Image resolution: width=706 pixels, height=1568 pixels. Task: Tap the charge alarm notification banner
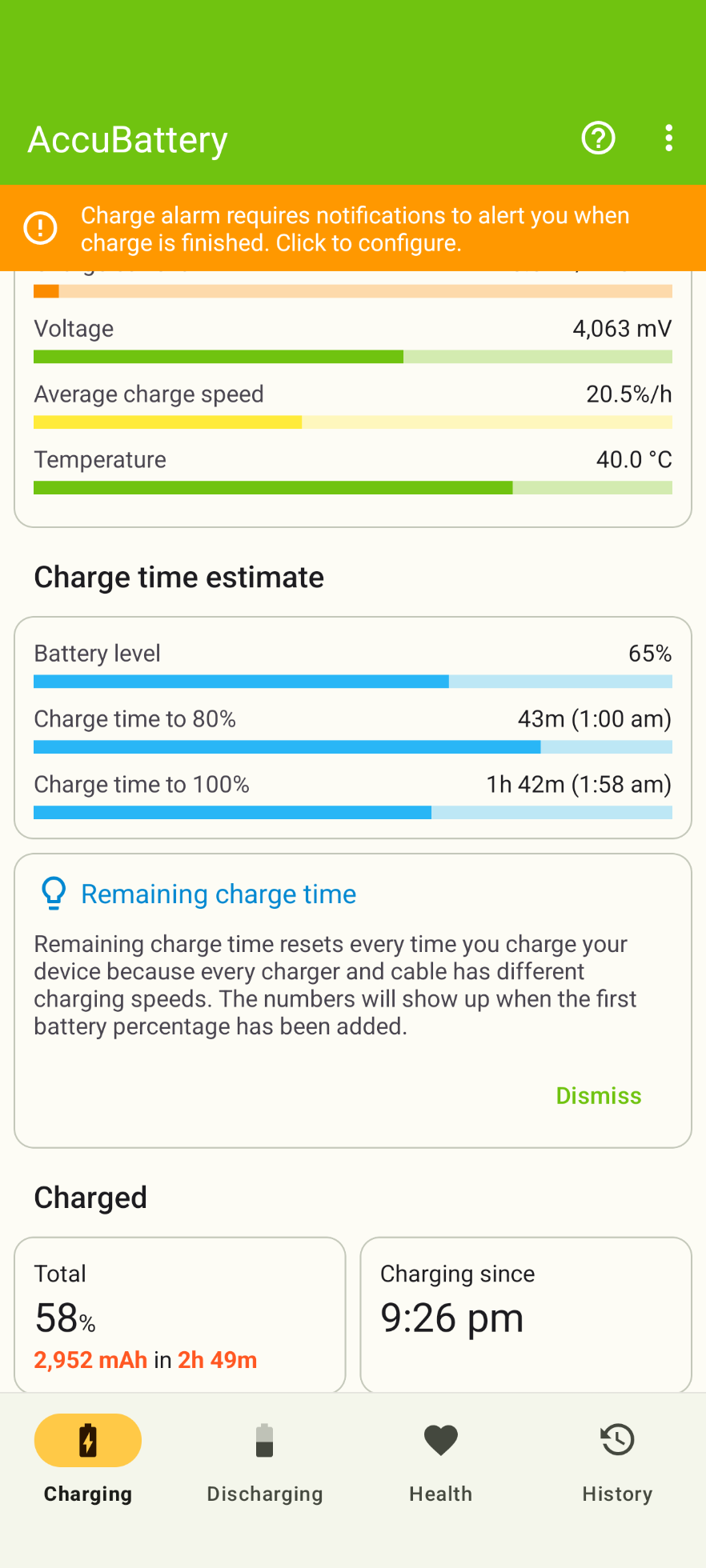click(x=353, y=229)
